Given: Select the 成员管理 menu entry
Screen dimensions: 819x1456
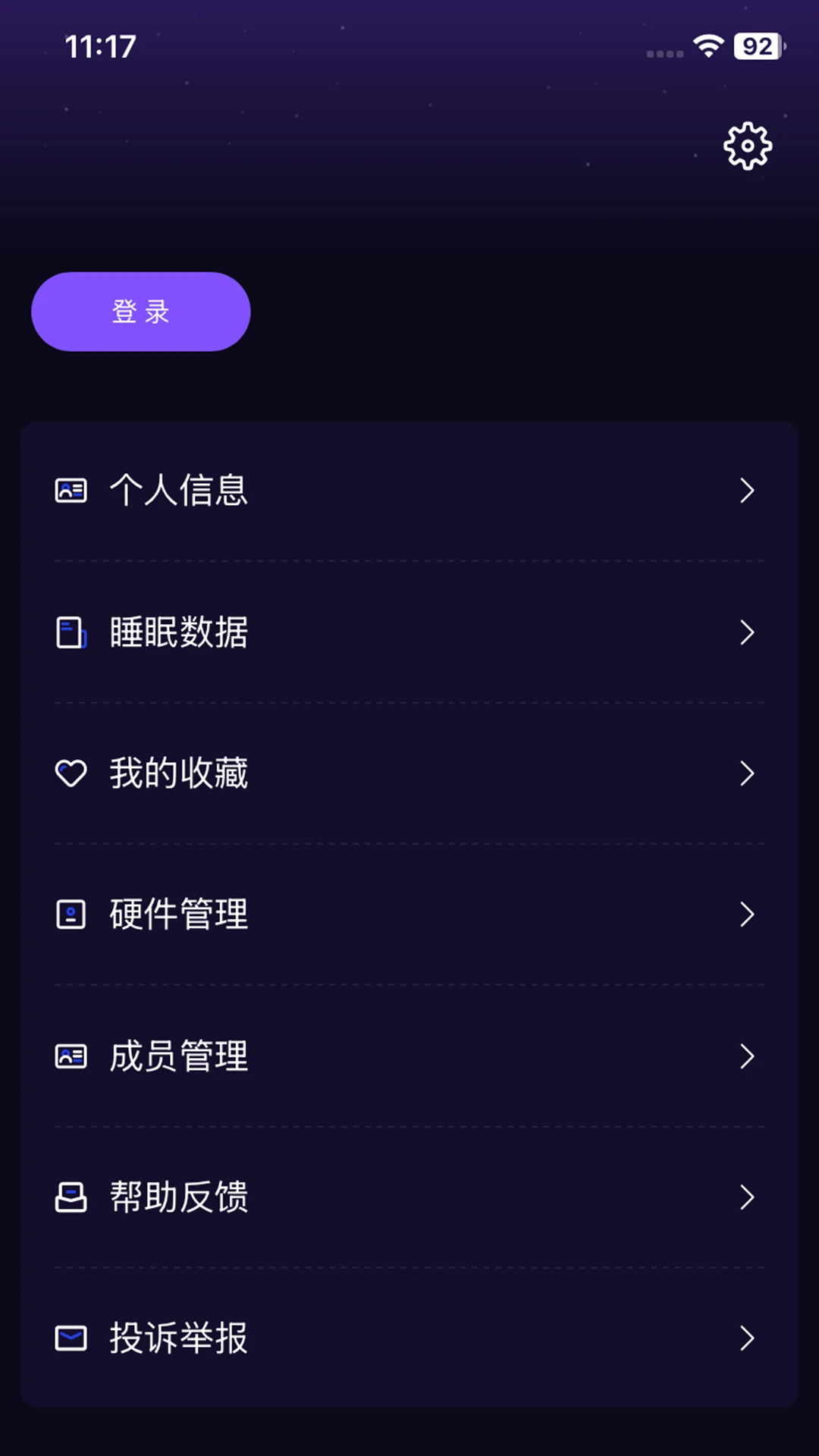Looking at the screenshot, I should (179, 1056).
